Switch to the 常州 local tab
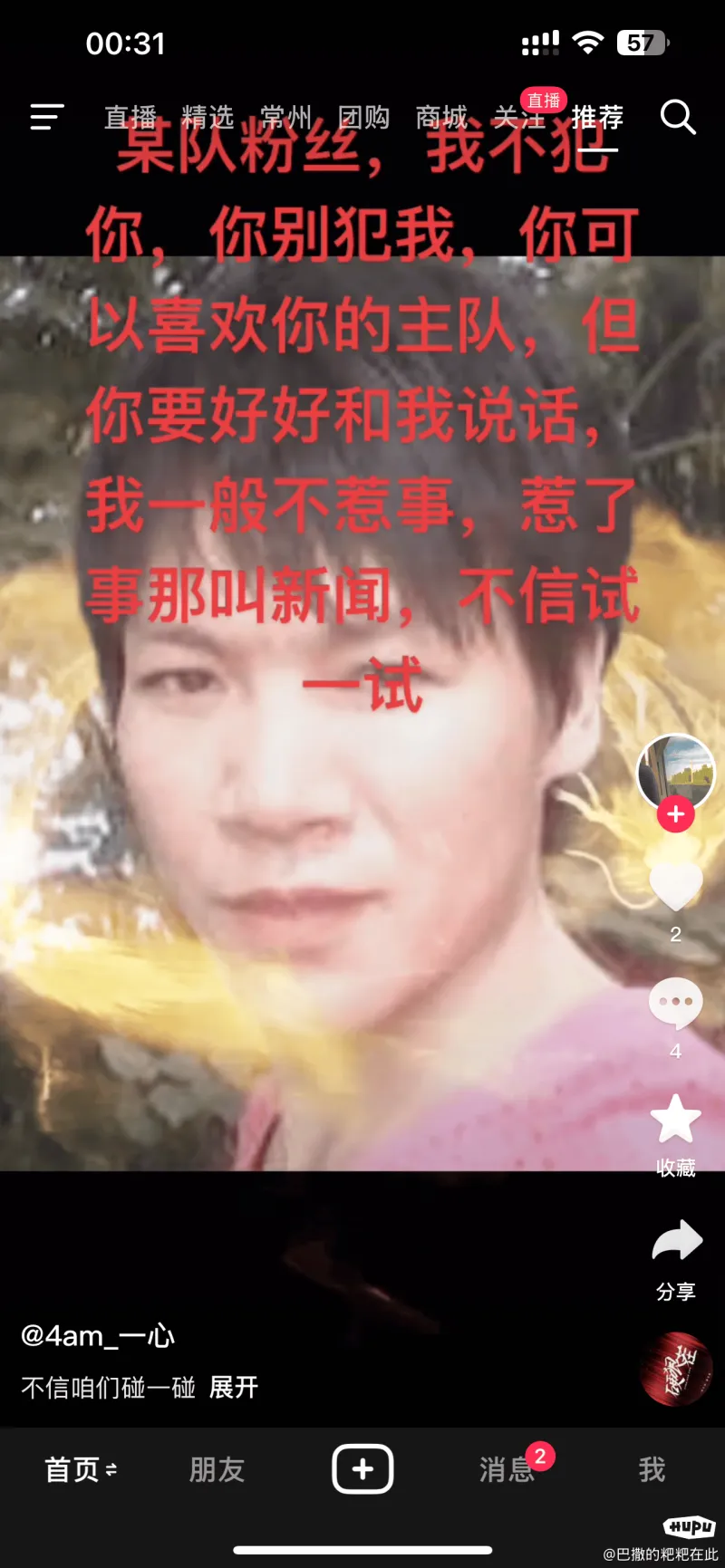725x1568 pixels. coord(285,118)
